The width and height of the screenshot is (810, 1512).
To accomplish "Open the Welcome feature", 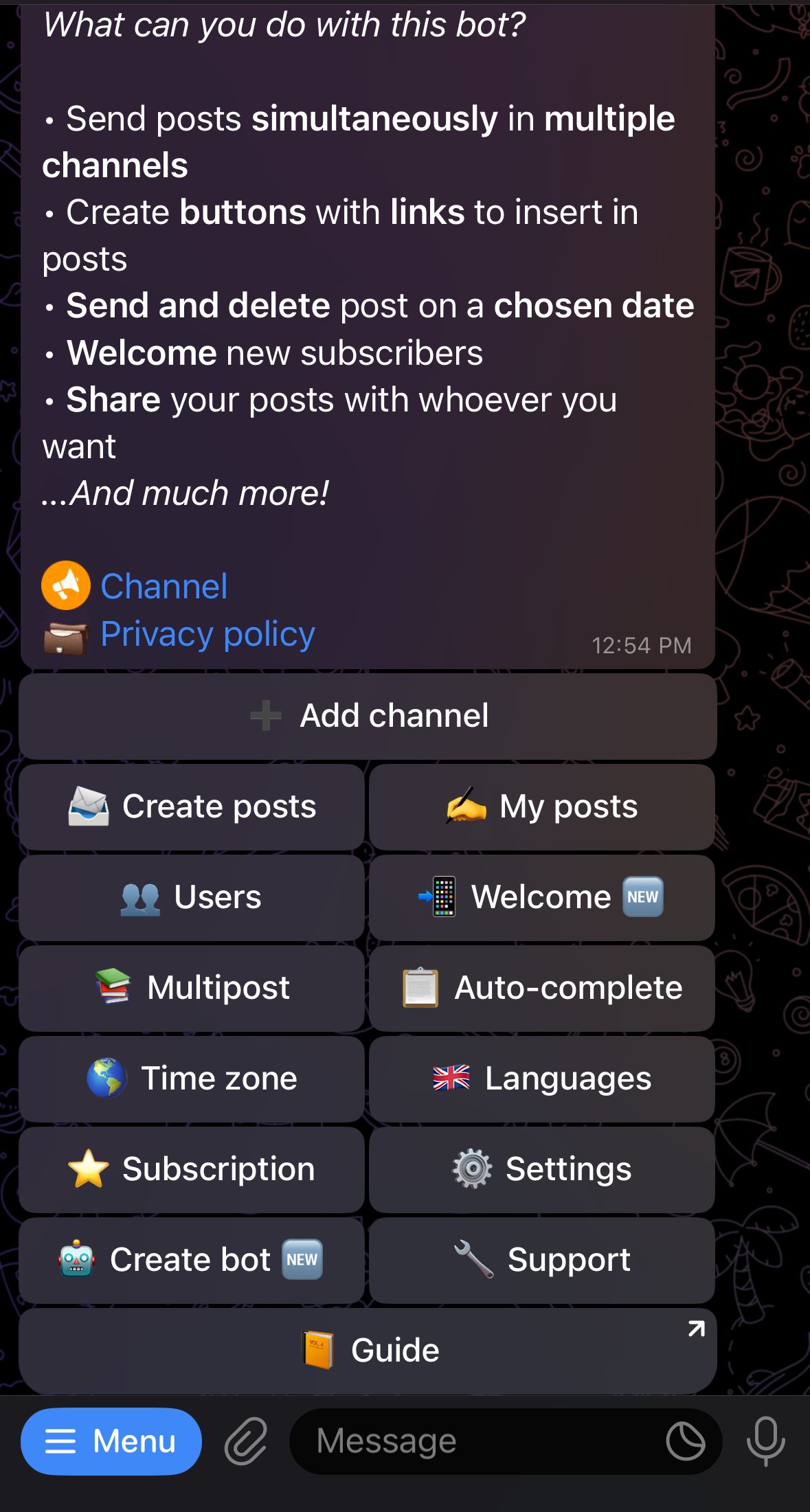I will tap(542, 896).
